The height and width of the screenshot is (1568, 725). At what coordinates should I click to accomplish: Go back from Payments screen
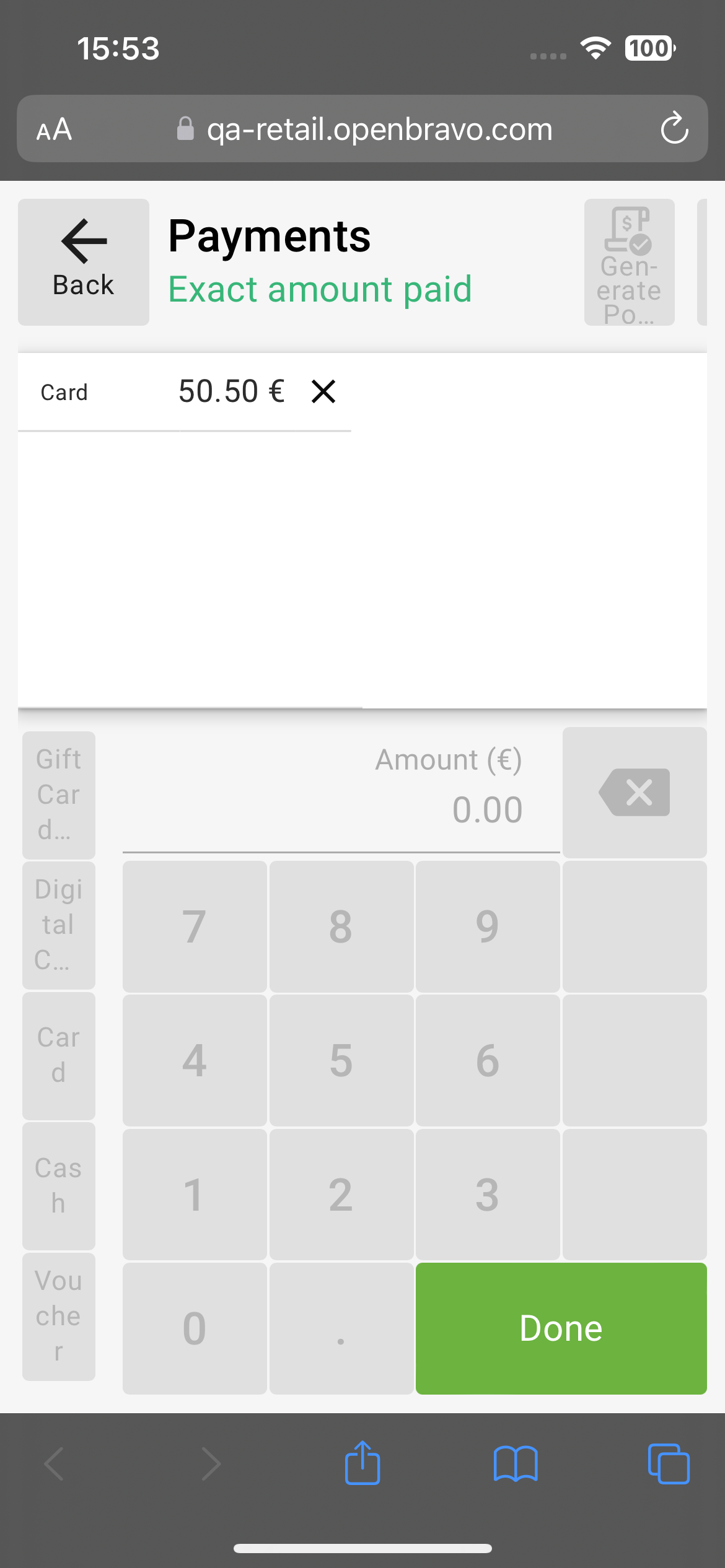tap(83, 261)
